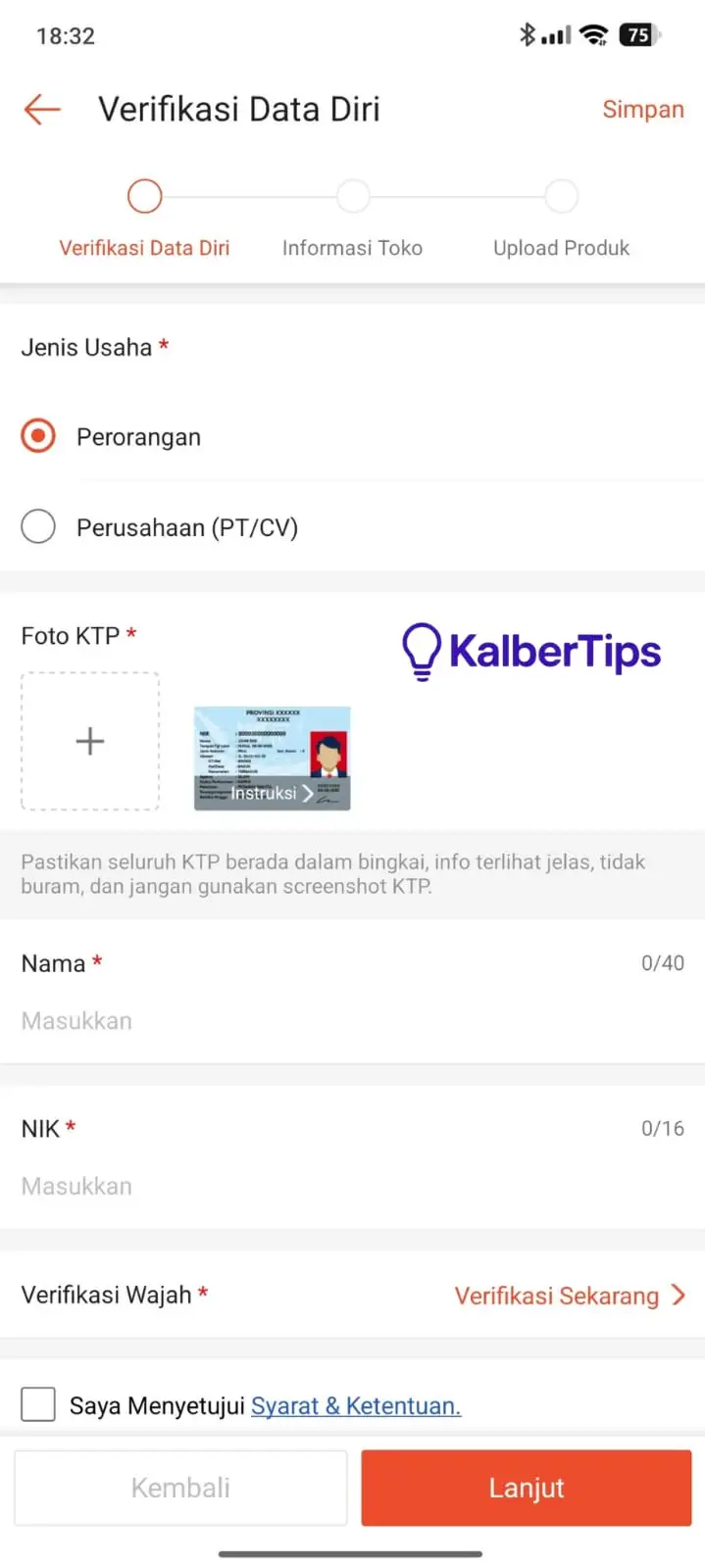Start Verifikasi Sekarang for face verification

click(x=569, y=1296)
